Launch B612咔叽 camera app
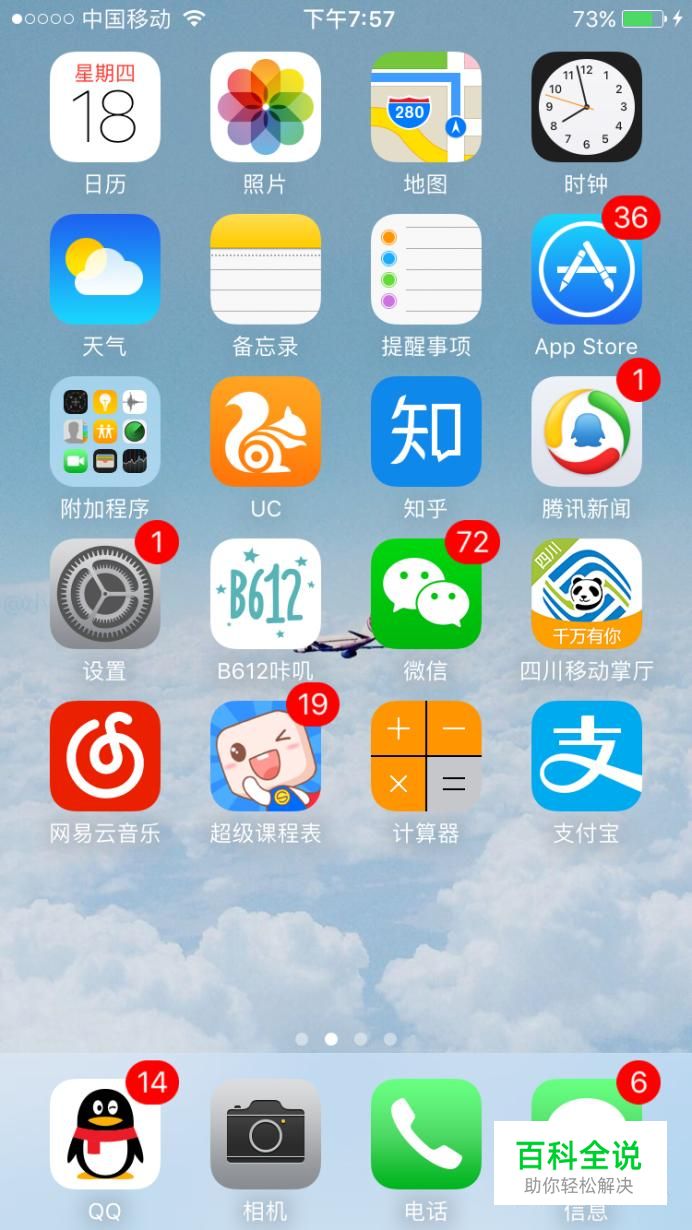 (x=265, y=593)
